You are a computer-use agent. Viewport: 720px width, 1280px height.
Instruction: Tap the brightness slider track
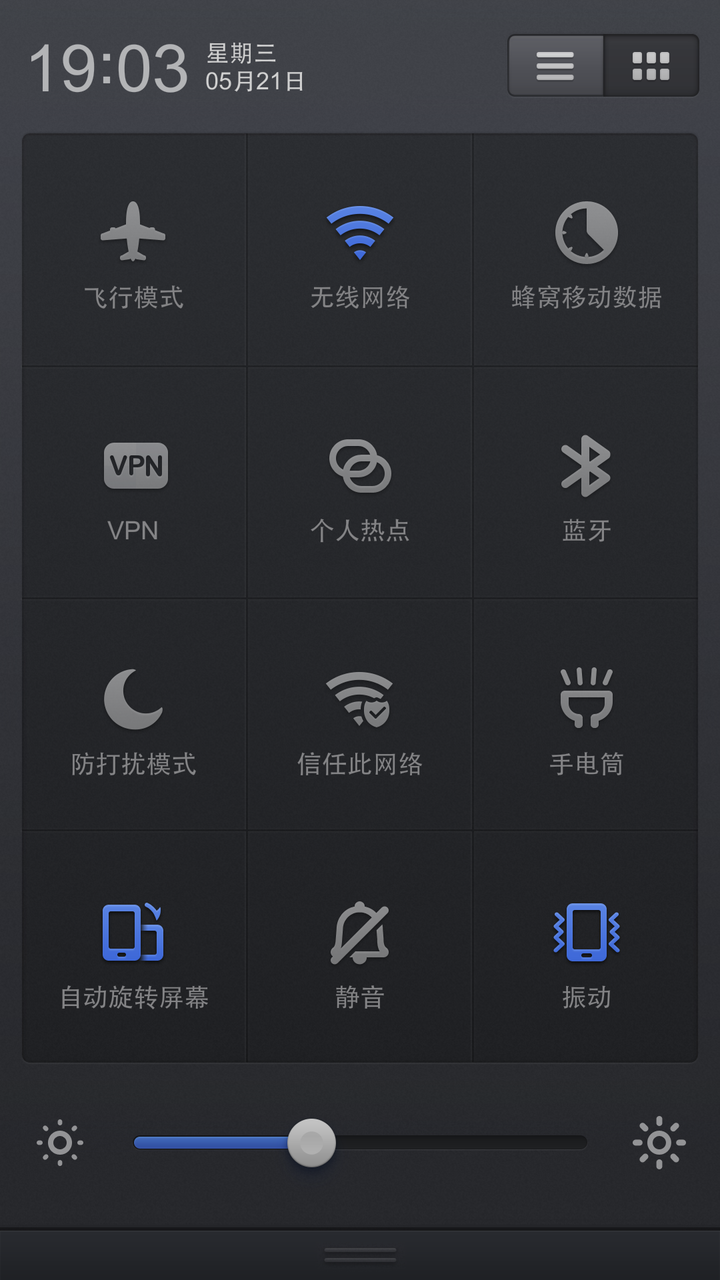pyautogui.click(x=360, y=1142)
